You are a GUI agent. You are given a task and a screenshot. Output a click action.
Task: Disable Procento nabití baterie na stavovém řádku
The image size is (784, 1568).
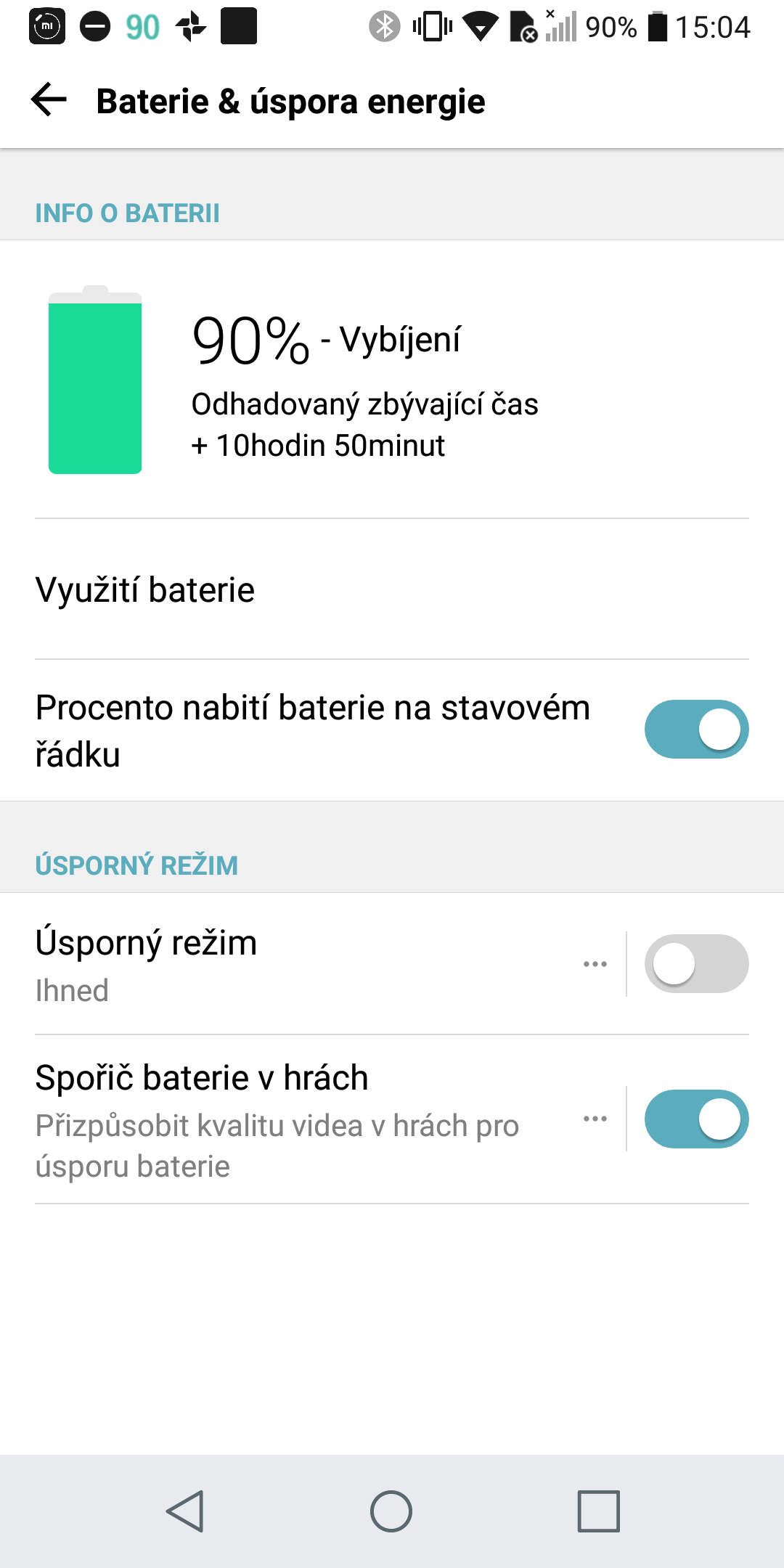pos(696,730)
